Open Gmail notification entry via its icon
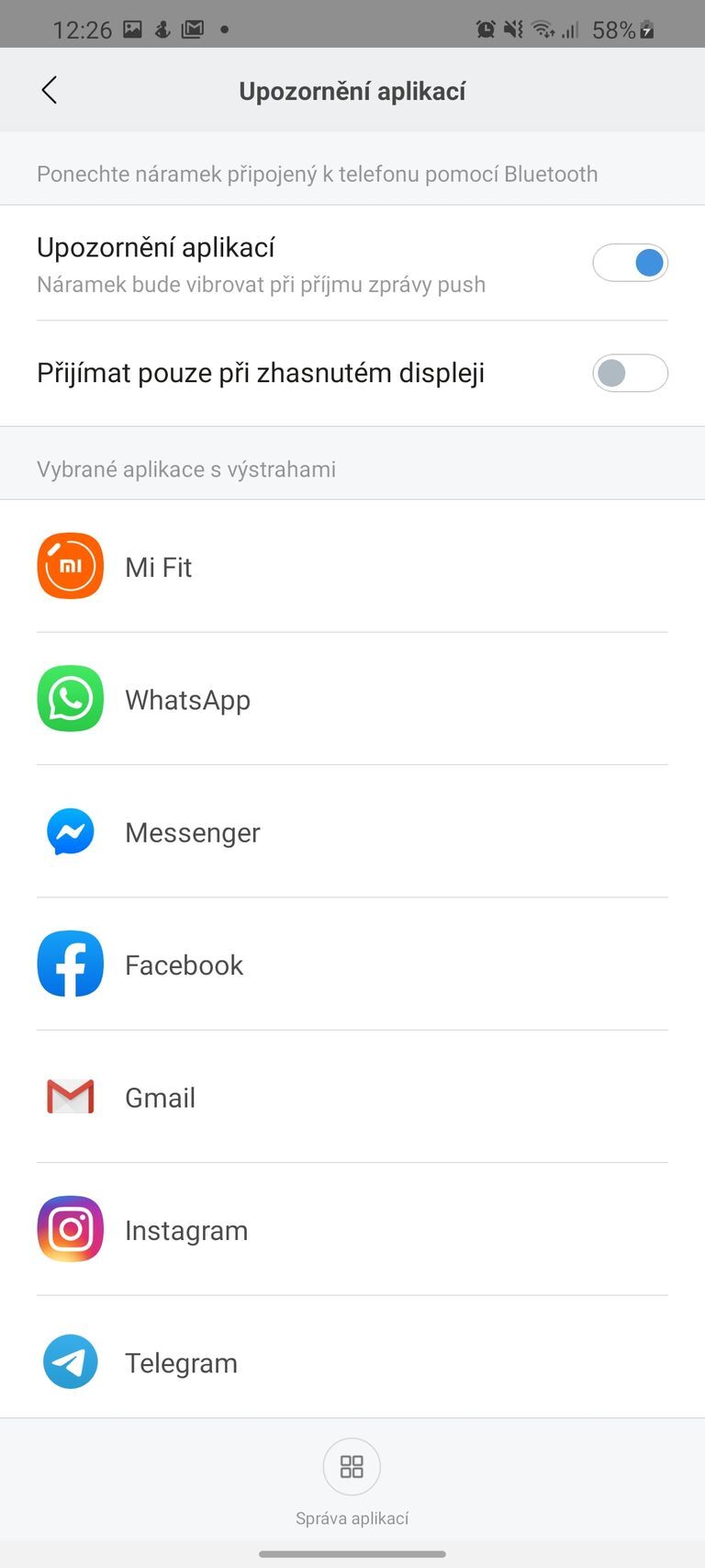This screenshot has height=1568, width=705. [x=70, y=1096]
